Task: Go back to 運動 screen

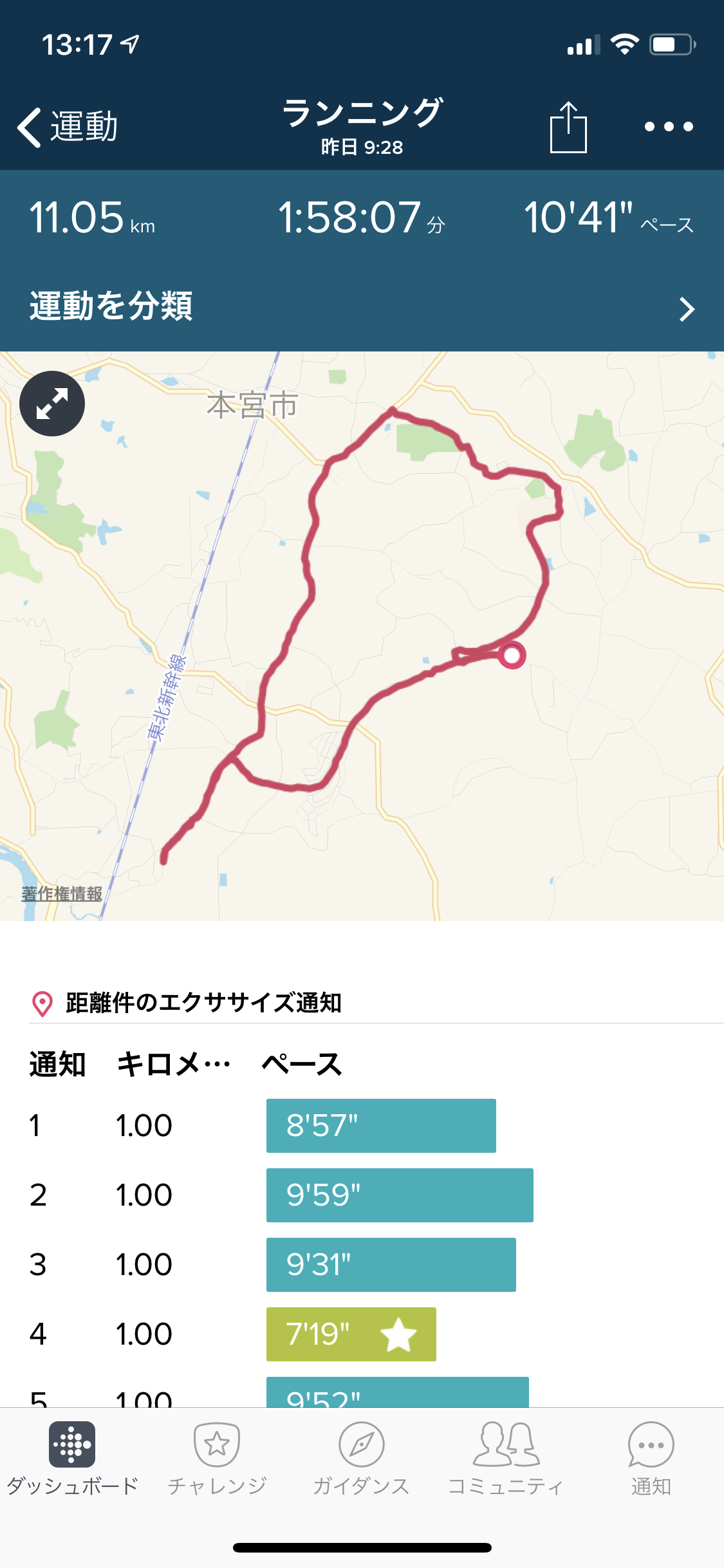Action: (67, 127)
